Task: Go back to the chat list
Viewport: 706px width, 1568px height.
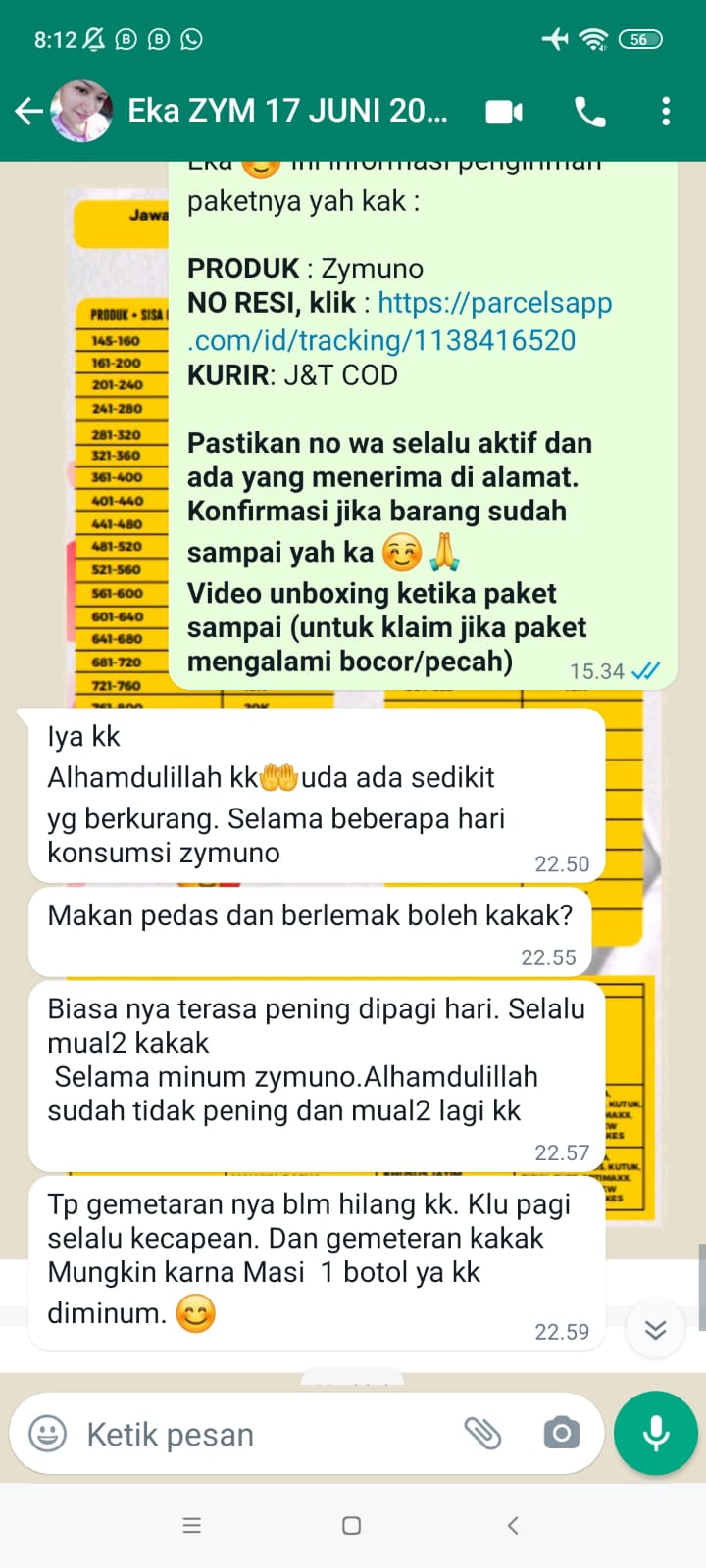Action: [29, 112]
